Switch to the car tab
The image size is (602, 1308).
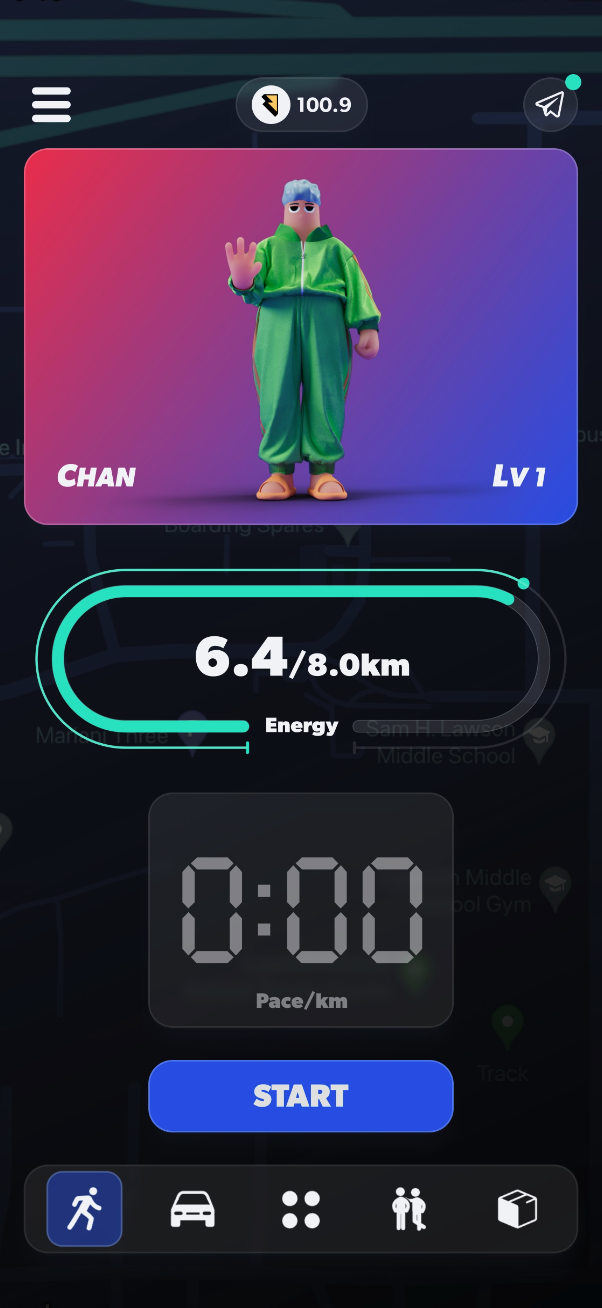[192, 1209]
